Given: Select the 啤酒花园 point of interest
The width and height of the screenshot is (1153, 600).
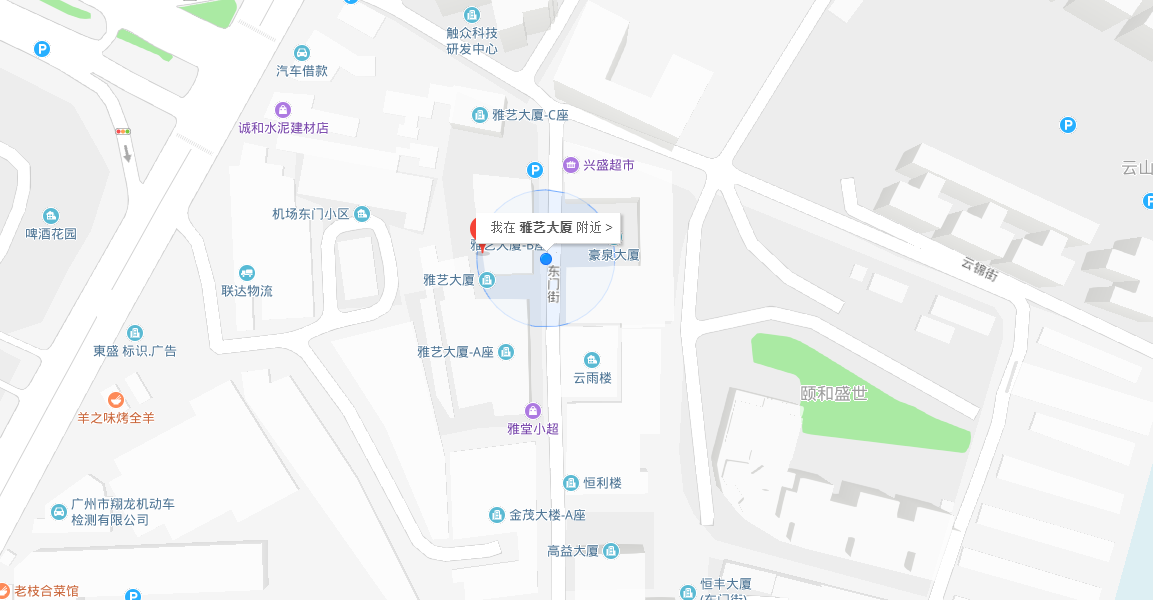Looking at the screenshot, I should (51, 216).
